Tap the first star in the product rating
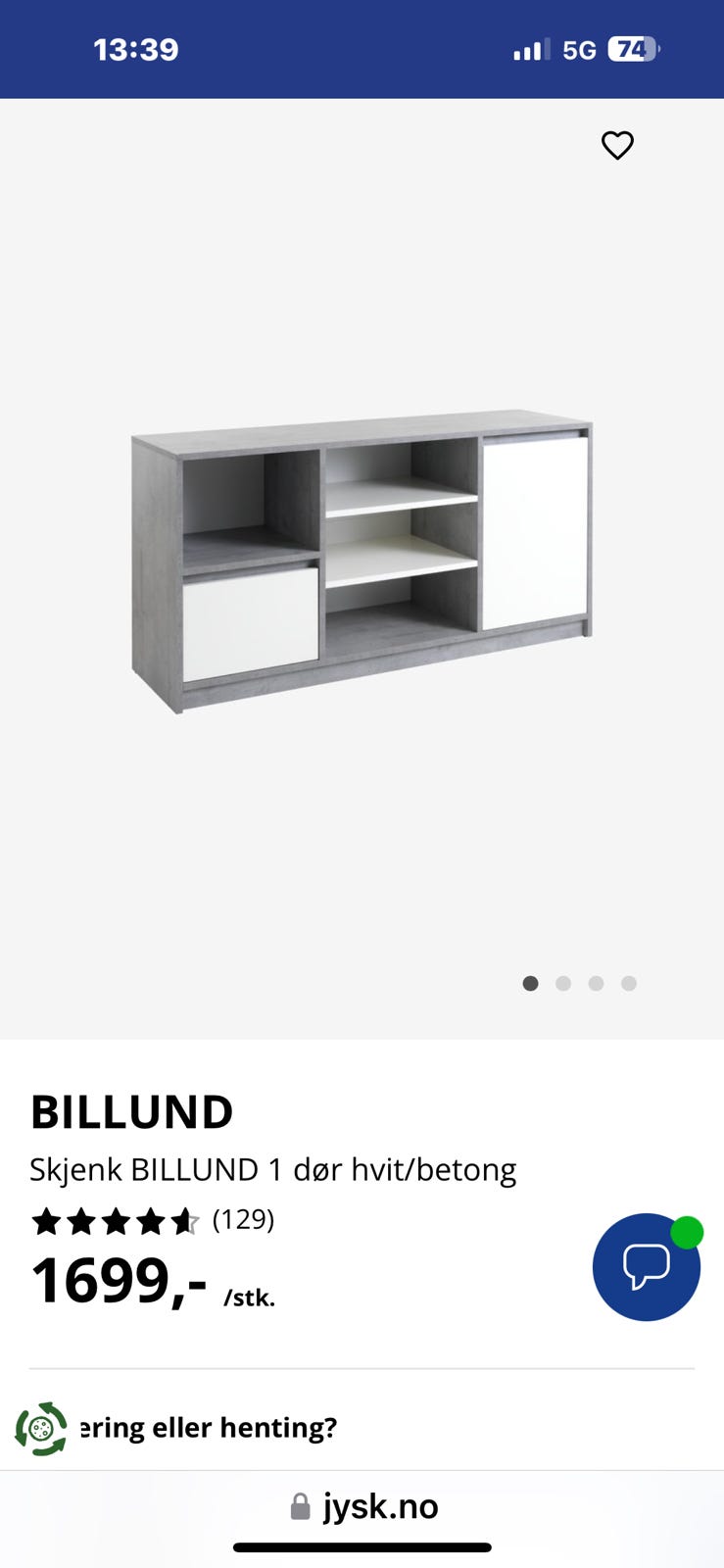Image resolution: width=724 pixels, height=1568 pixels. pyautogui.click(x=48, y=1220)
